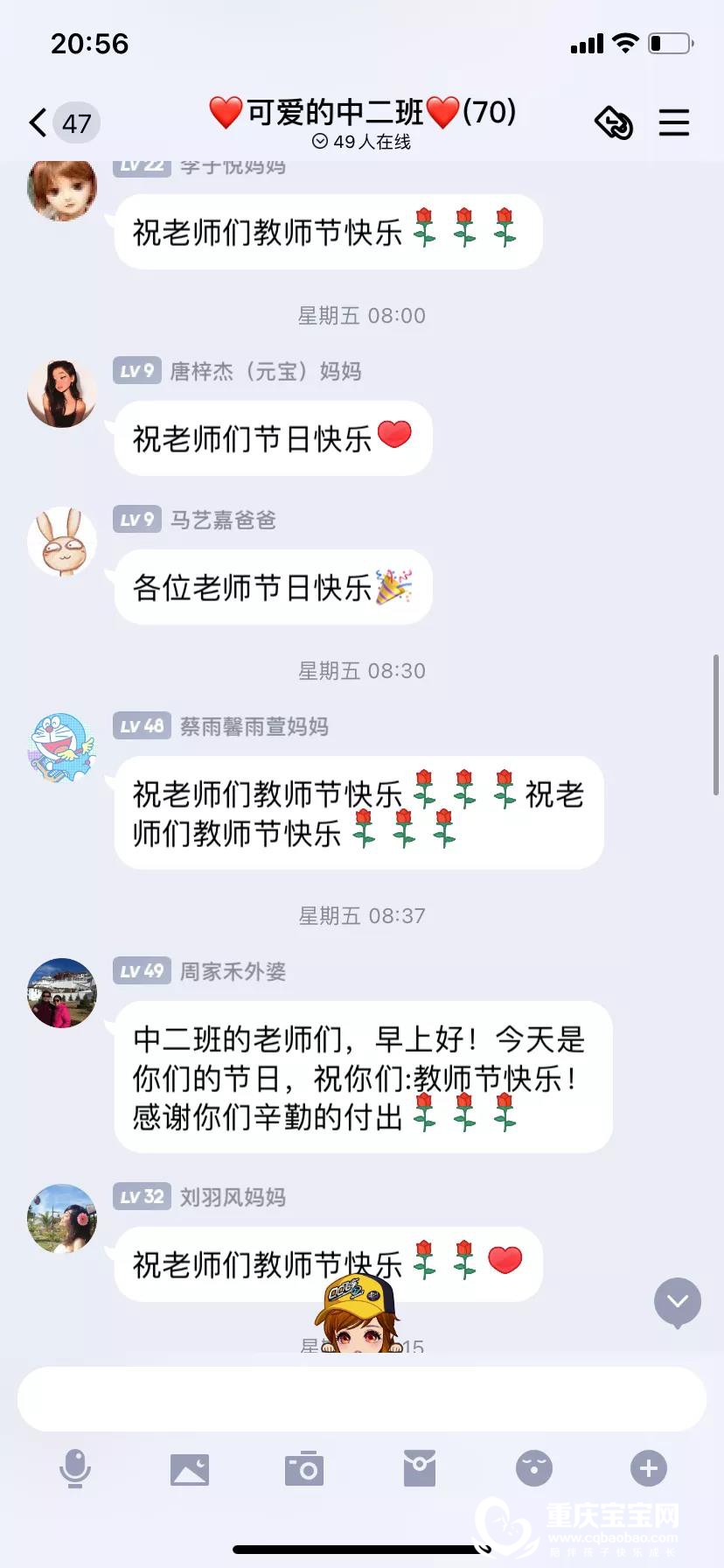
Task: View 唐梓杰（元宝）妈妈's profile avatar
Action: 62,393
